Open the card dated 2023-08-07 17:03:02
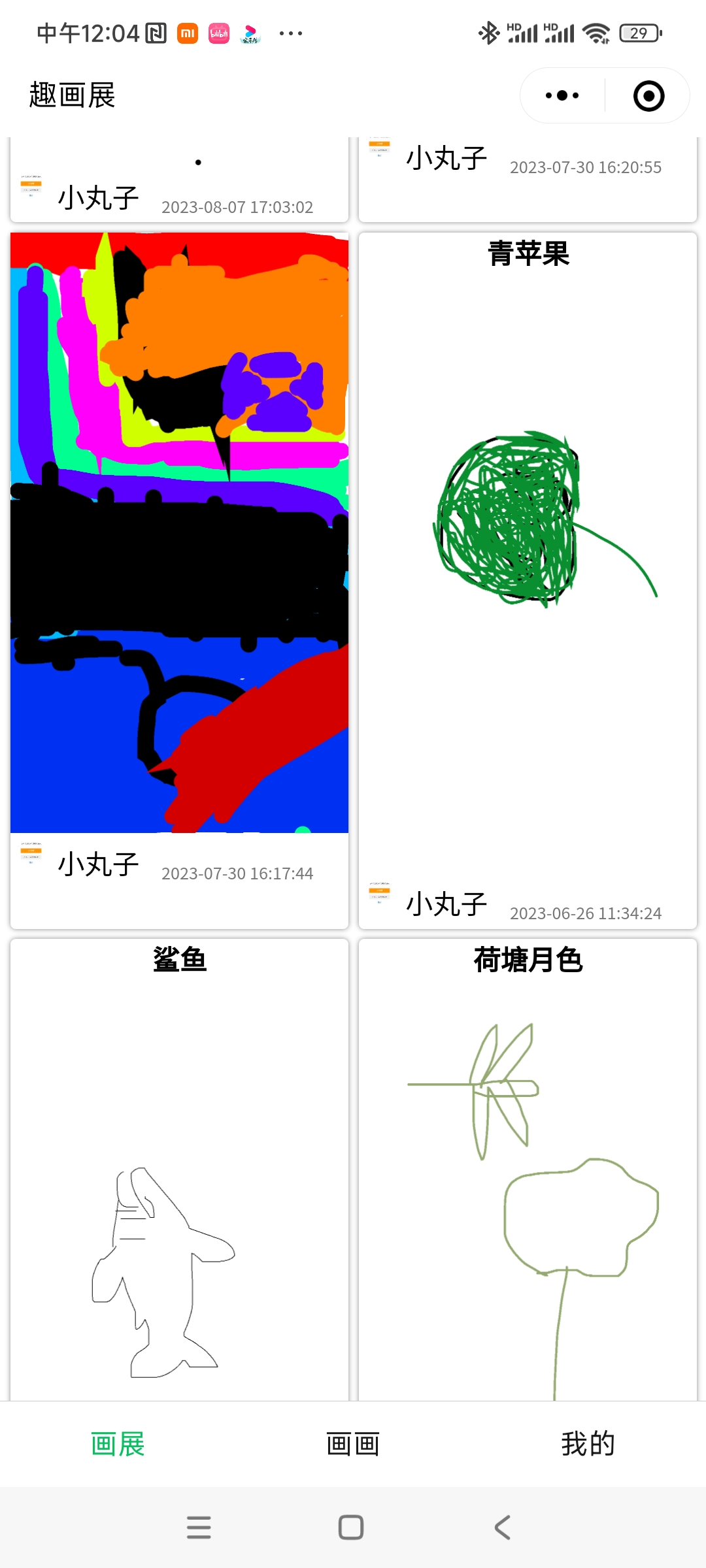The height and width of the screenshot is (1568, 706). point(179,183)
